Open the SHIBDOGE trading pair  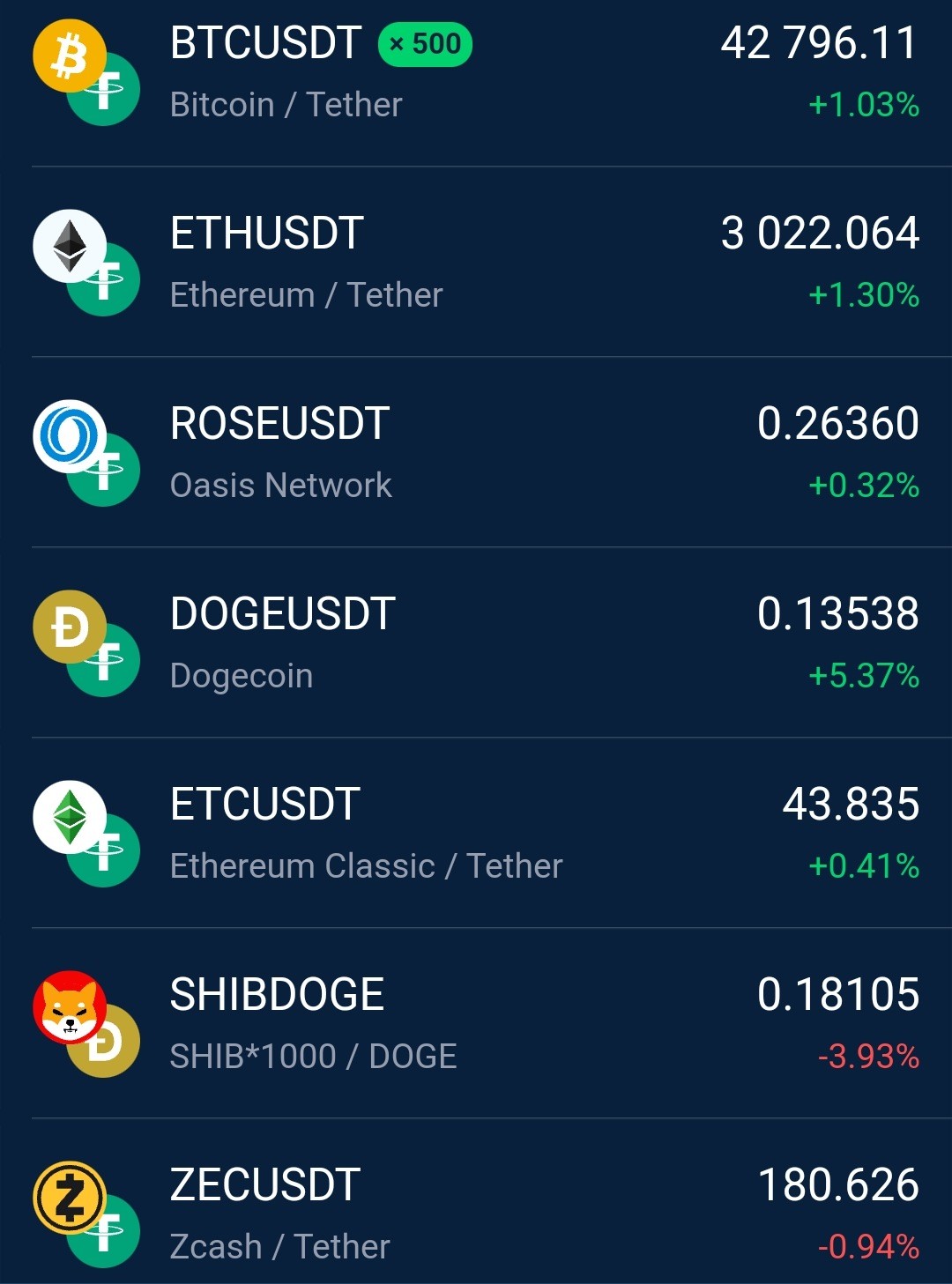(x=476, y=1023)
